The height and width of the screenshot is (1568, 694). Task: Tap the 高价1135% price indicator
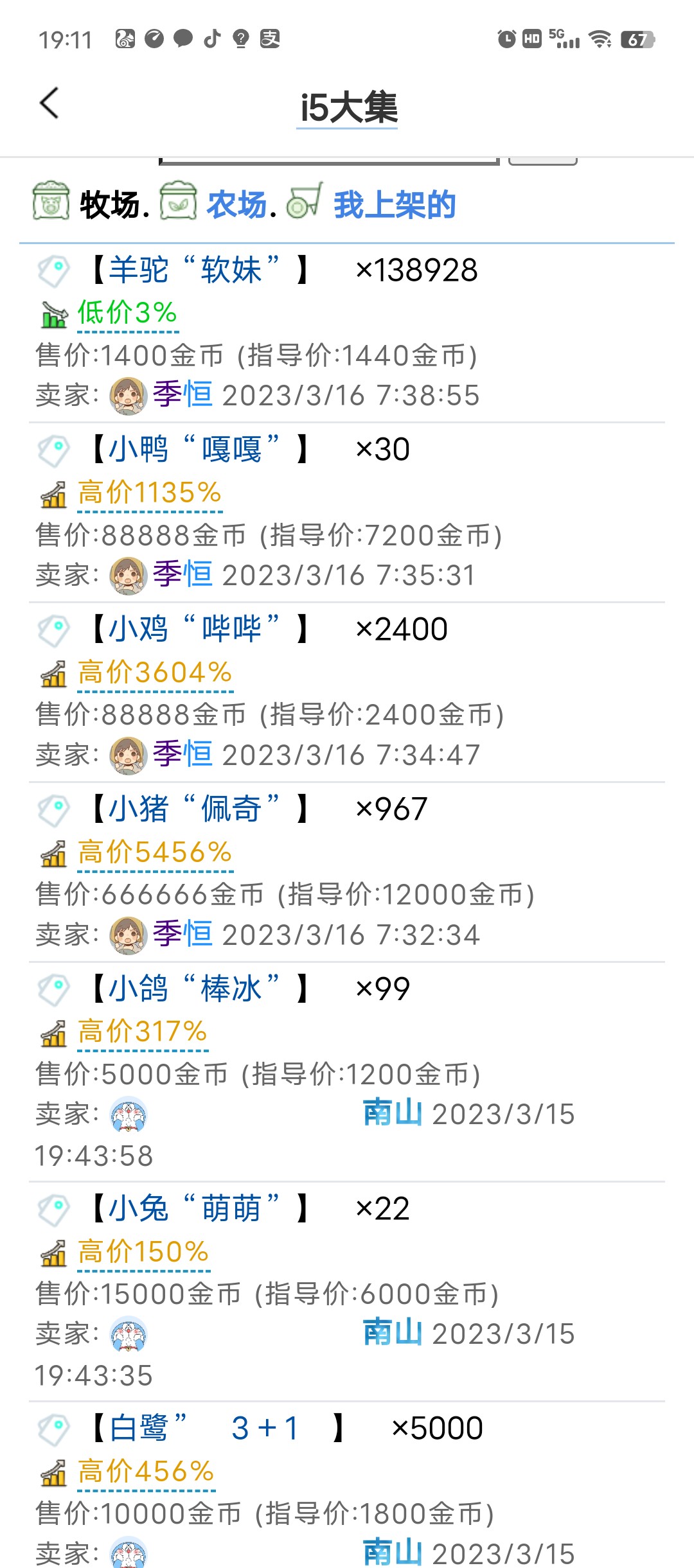pos(149,493)
